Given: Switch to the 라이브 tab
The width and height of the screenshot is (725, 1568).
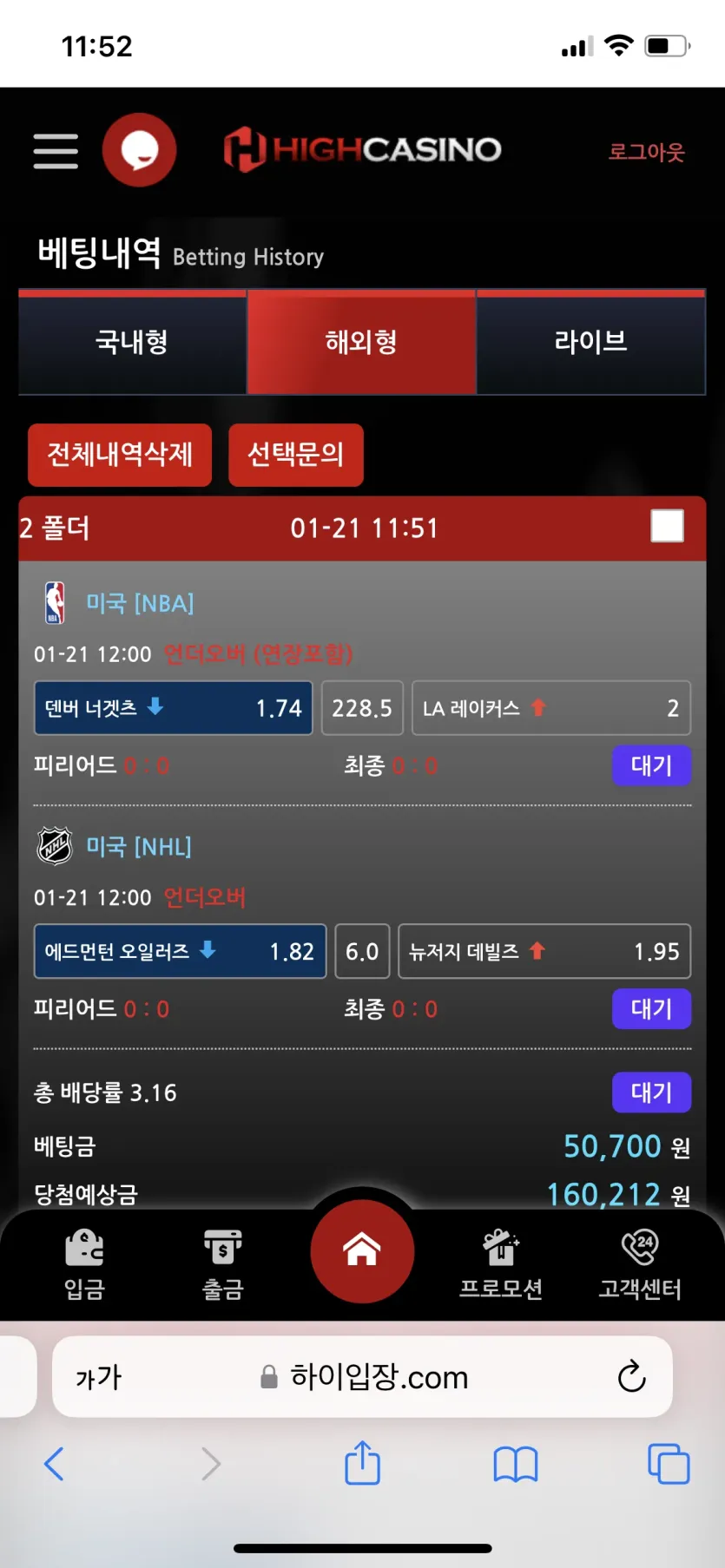Looking at the screenshot, I should coord(590,342).
